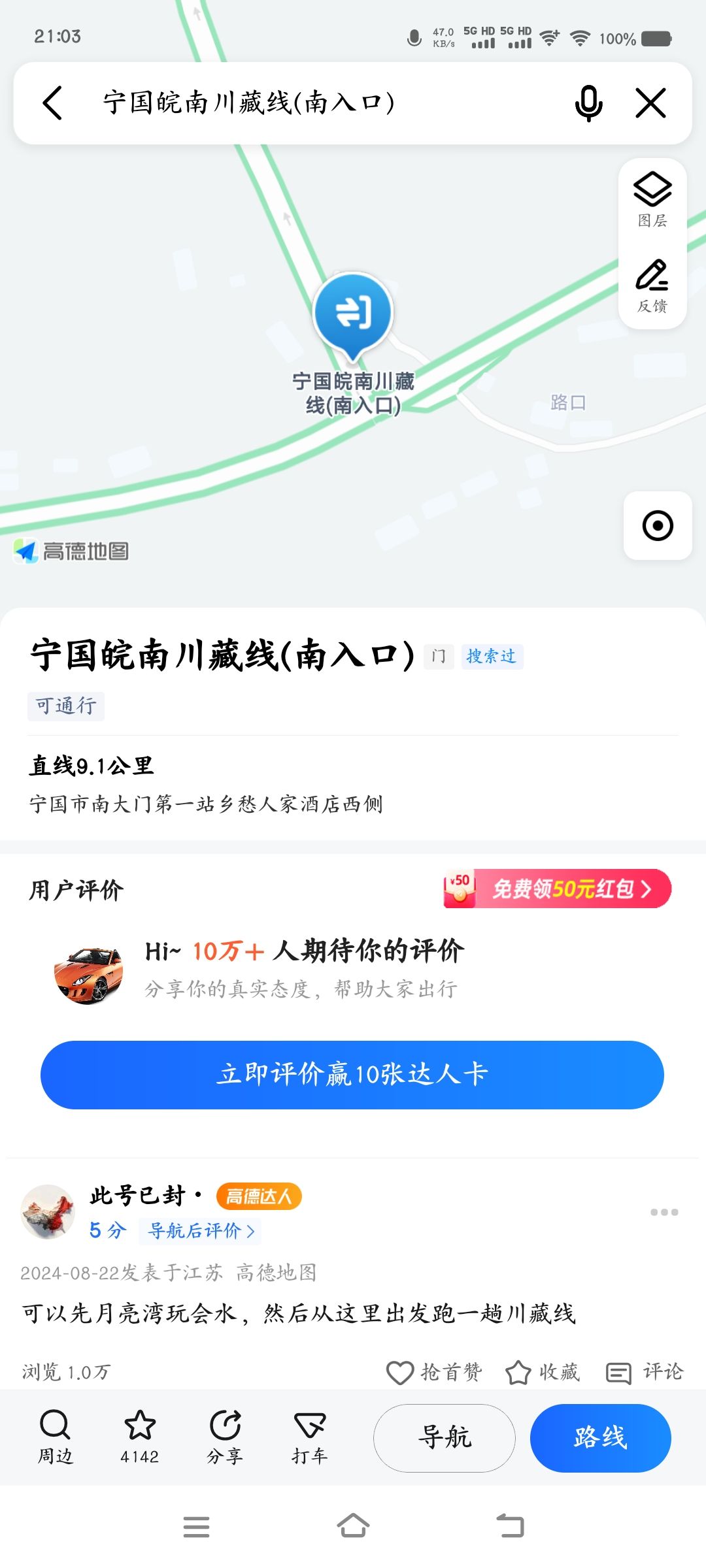Share this location via 分享
Viewport: 706px width, 1568px height.
(225, 1437)
